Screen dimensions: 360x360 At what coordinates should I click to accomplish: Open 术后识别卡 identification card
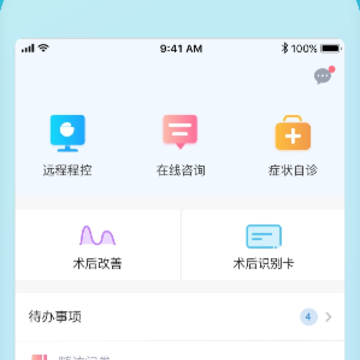pyautogui.click(x=263, y=247)
